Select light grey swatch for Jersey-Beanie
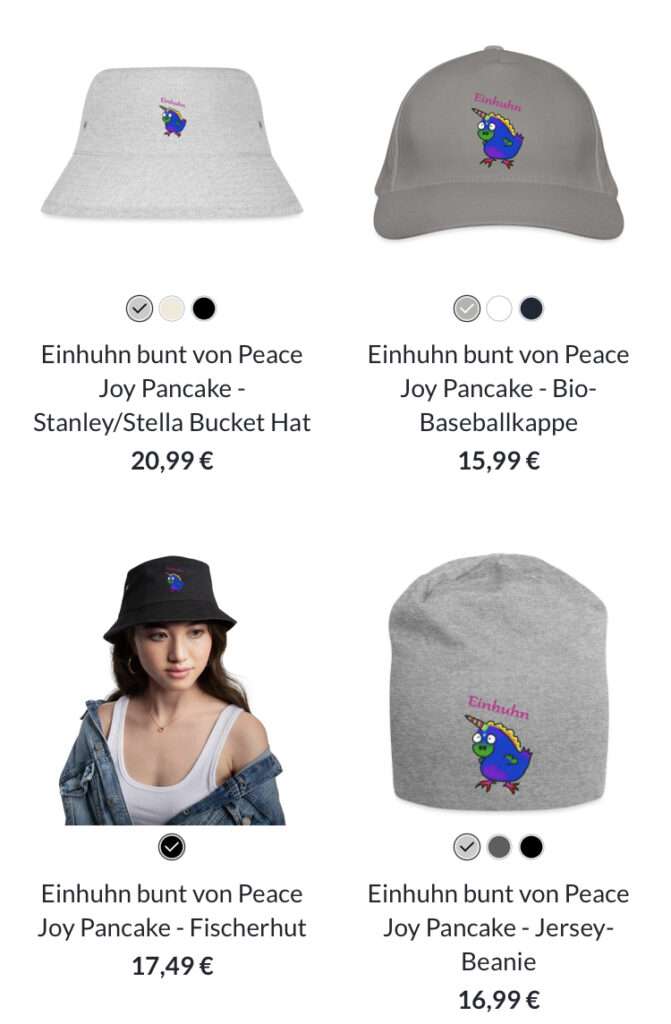The image size is (671, 1024). pos(467,848)
